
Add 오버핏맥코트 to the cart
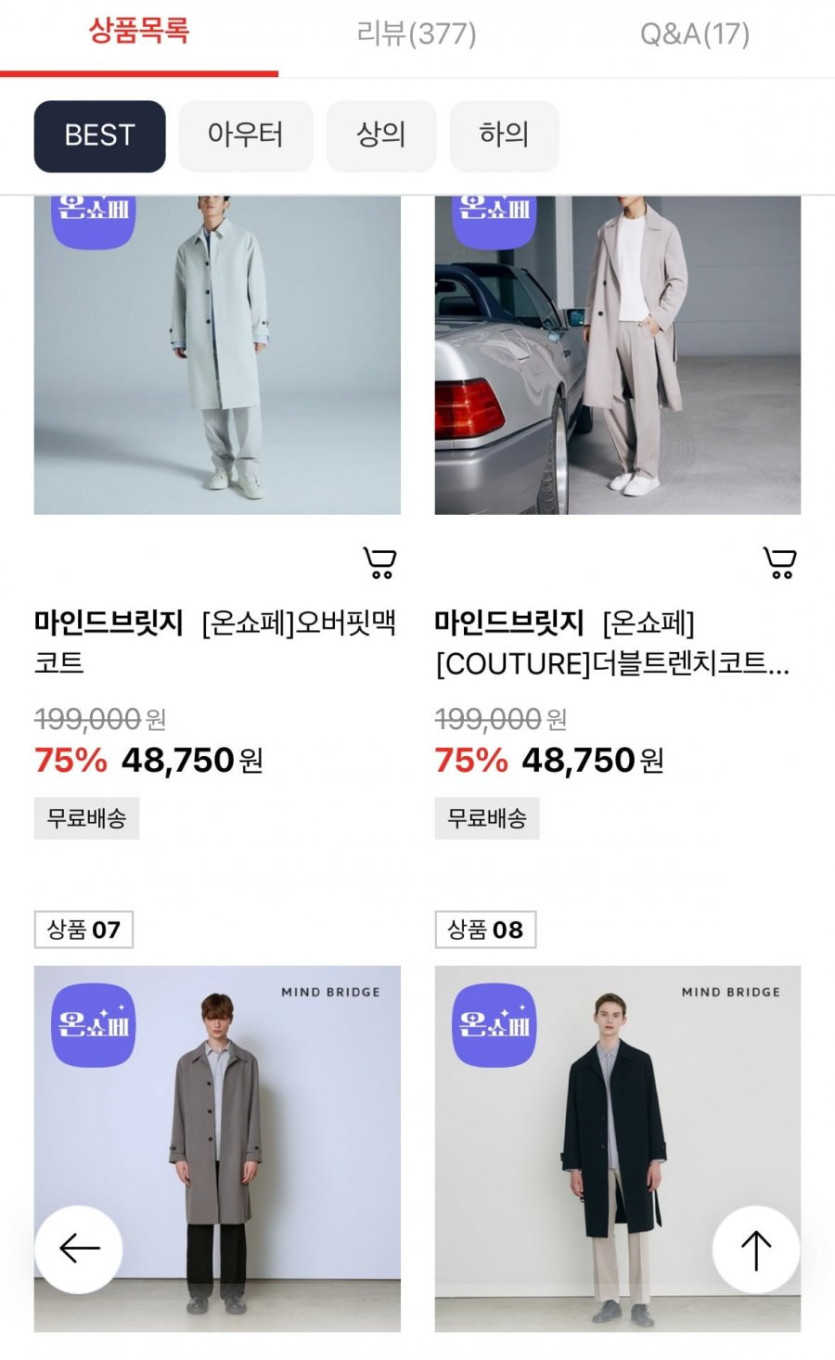click(379, 564)
